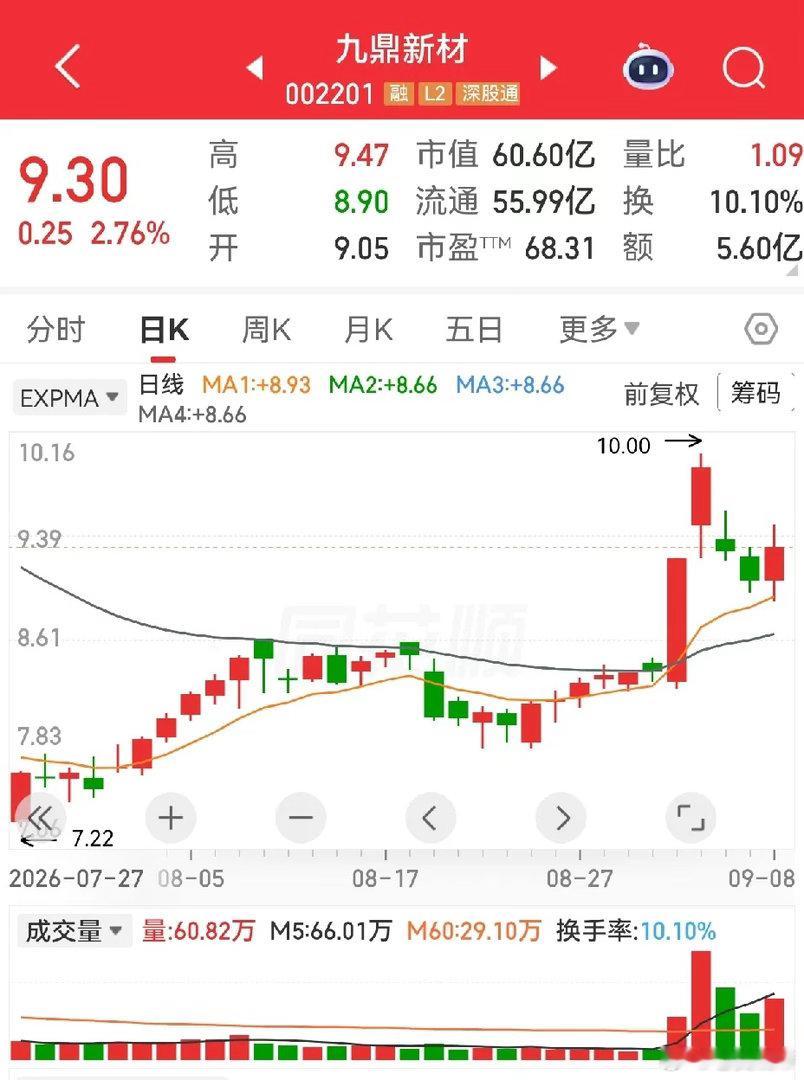This screenshot has width=804, height=1080.
Task: Zoom in the chart with plus
Action: (171, 818)
